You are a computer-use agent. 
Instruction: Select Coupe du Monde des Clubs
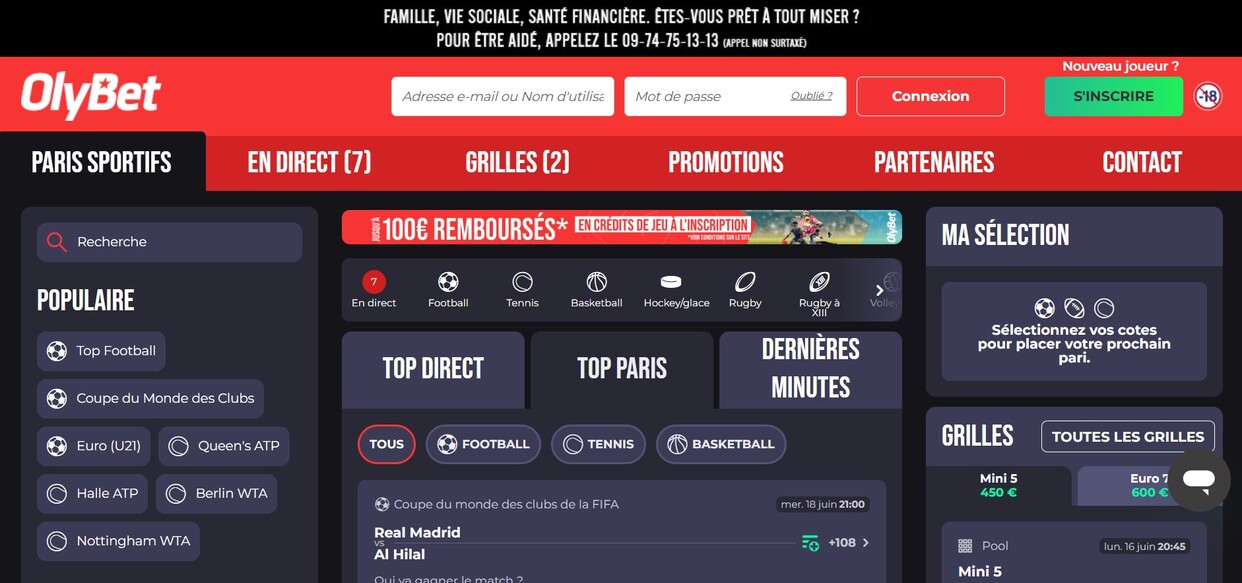coord(151,398)
